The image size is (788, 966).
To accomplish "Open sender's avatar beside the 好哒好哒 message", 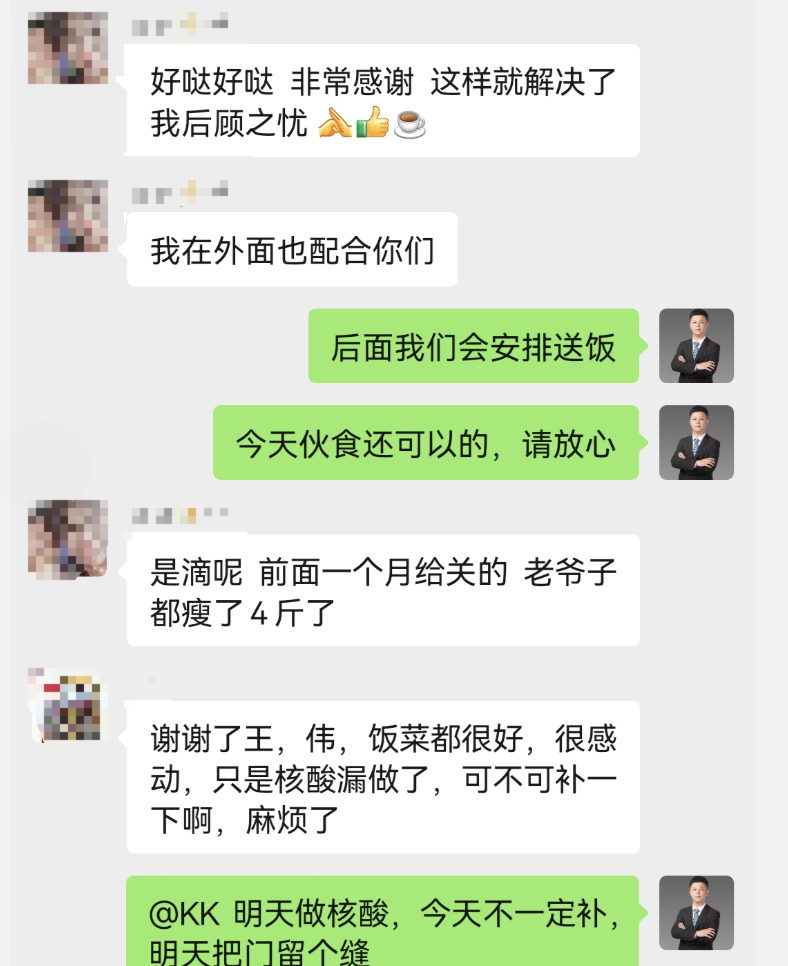I will pyautogui.click(x=67, y=46).
